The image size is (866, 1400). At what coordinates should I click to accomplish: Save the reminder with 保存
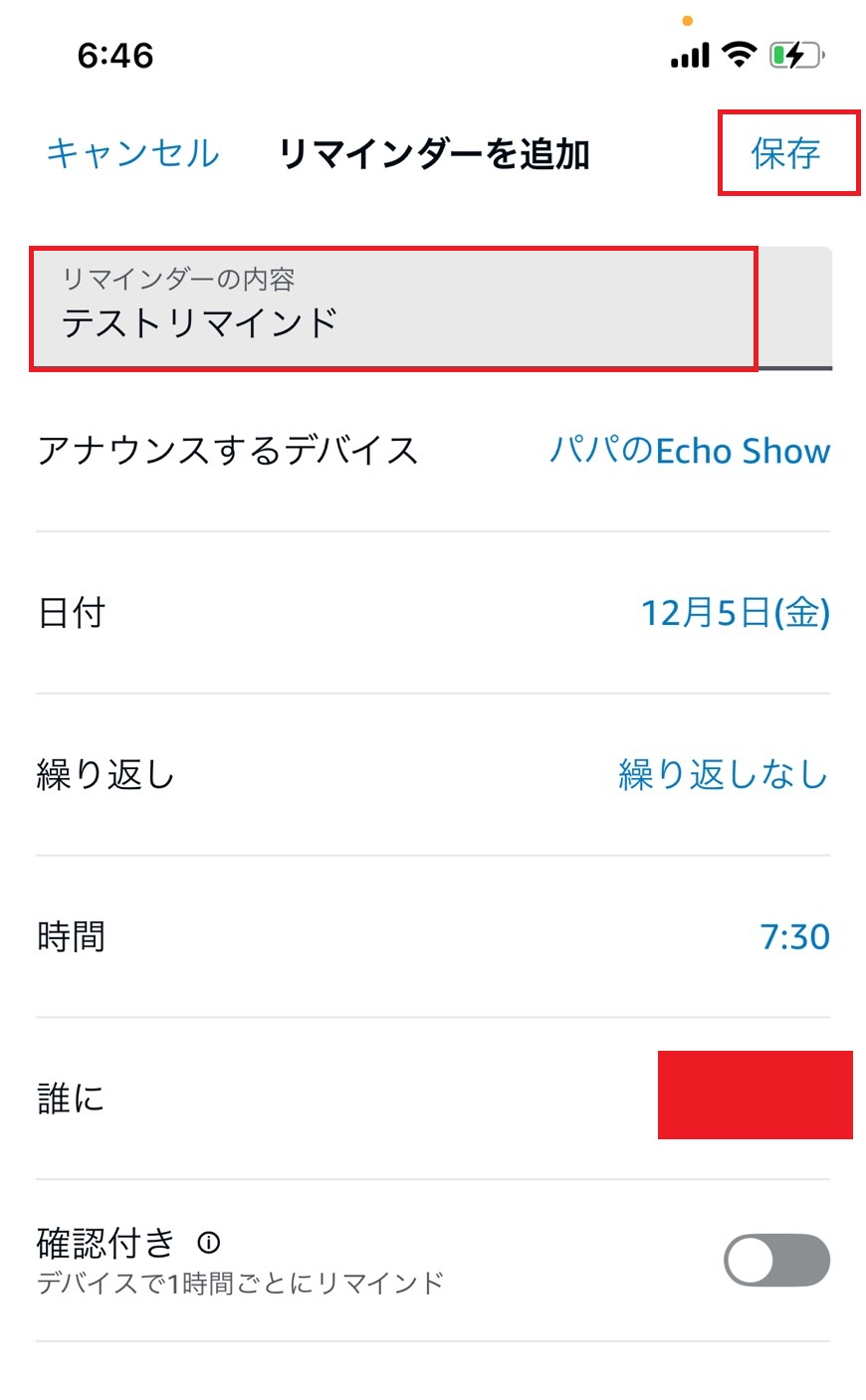click(x=785, y=153)
